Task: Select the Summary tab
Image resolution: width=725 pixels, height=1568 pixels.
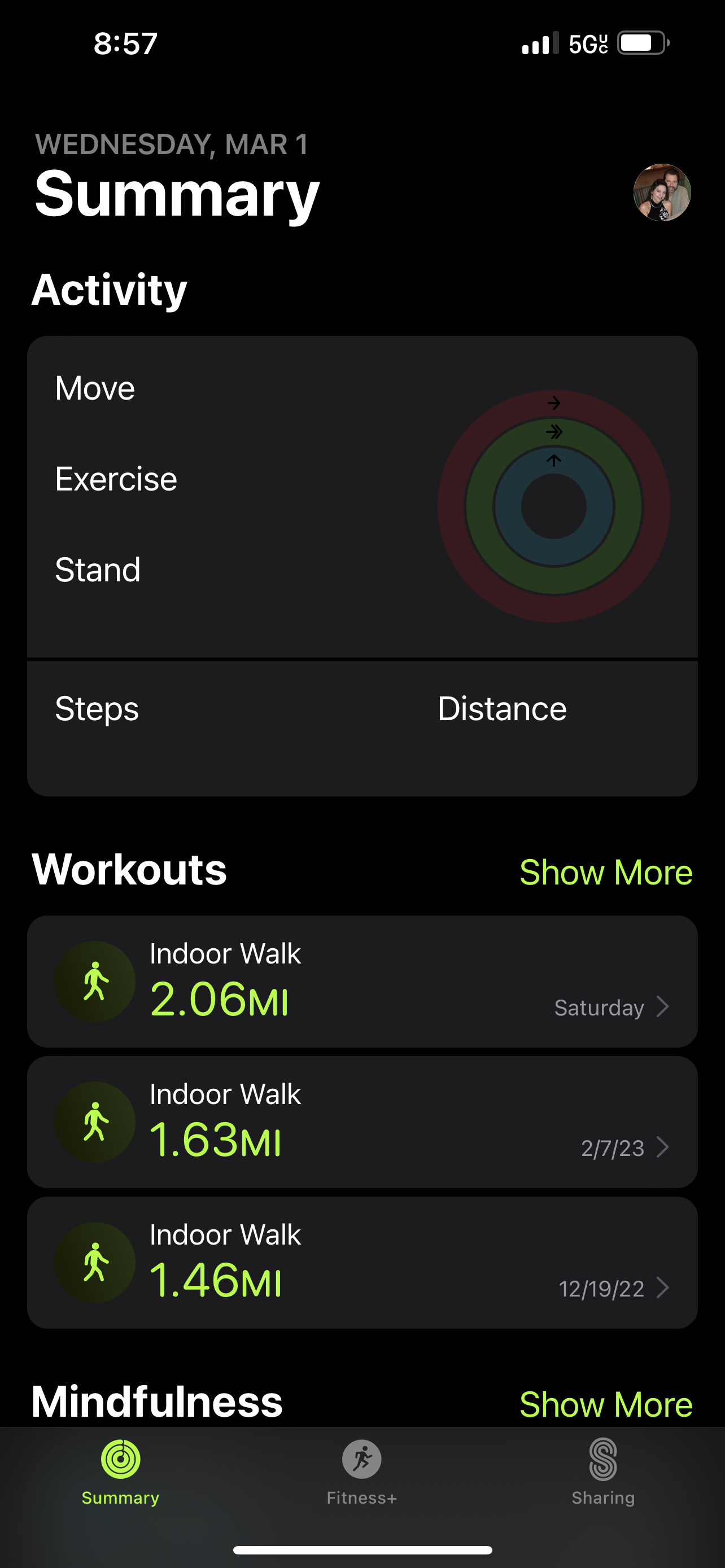Action: coord(120,1470)
